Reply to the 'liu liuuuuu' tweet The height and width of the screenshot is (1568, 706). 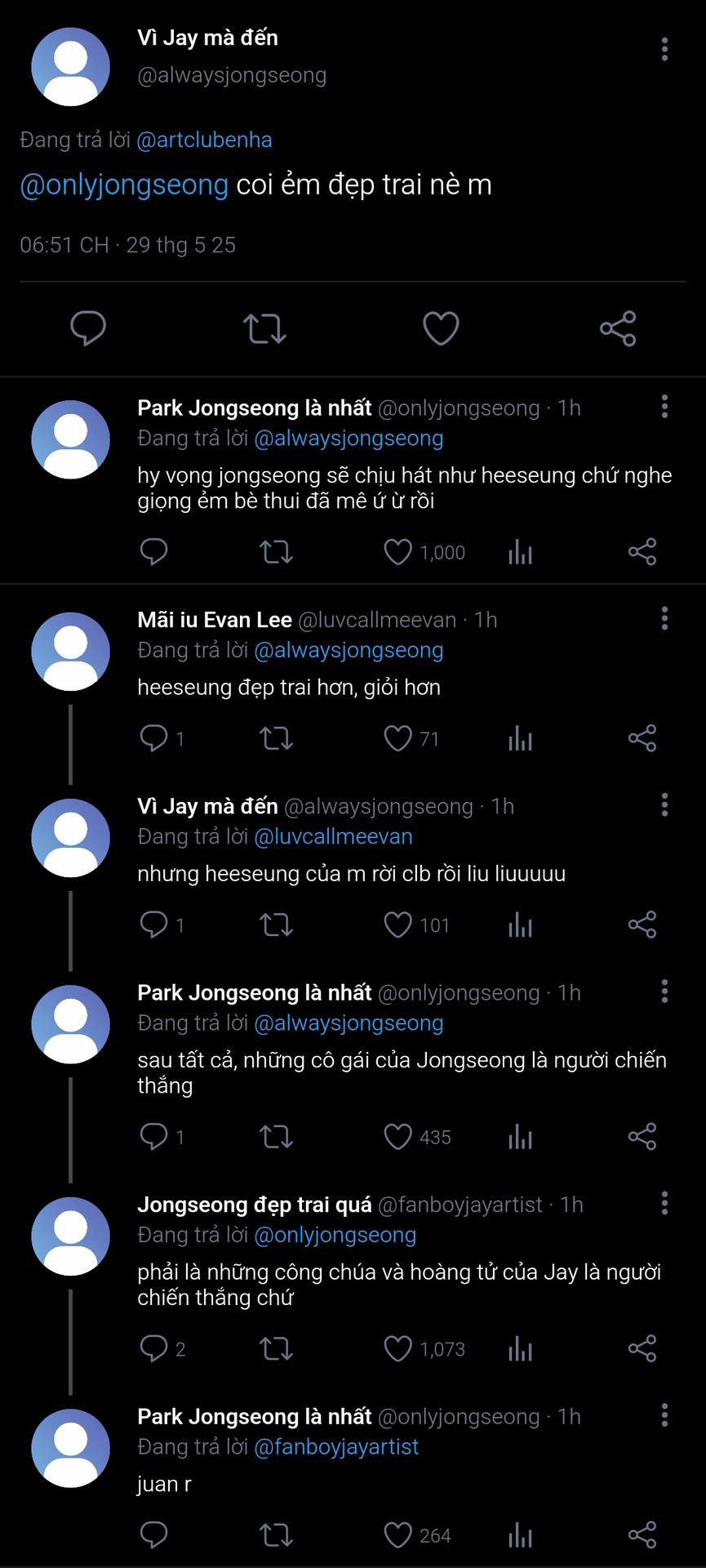[153, 925]
